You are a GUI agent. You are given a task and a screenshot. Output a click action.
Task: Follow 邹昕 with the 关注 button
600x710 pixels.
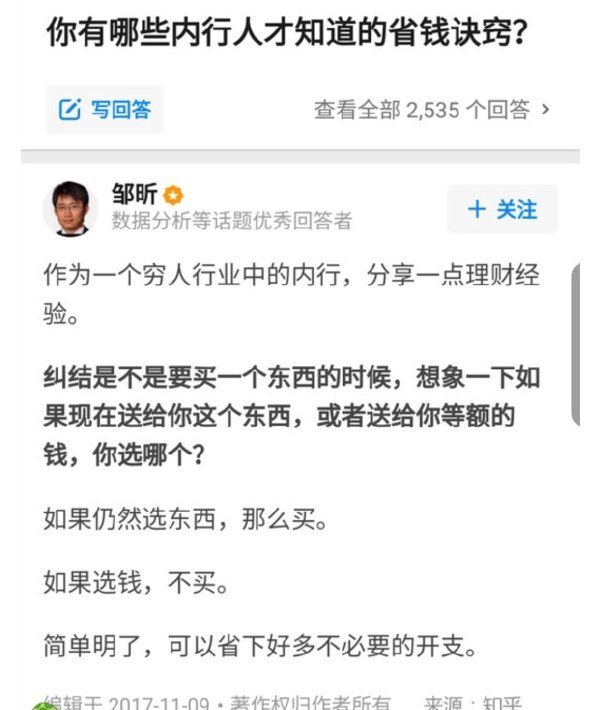point(502,209)
